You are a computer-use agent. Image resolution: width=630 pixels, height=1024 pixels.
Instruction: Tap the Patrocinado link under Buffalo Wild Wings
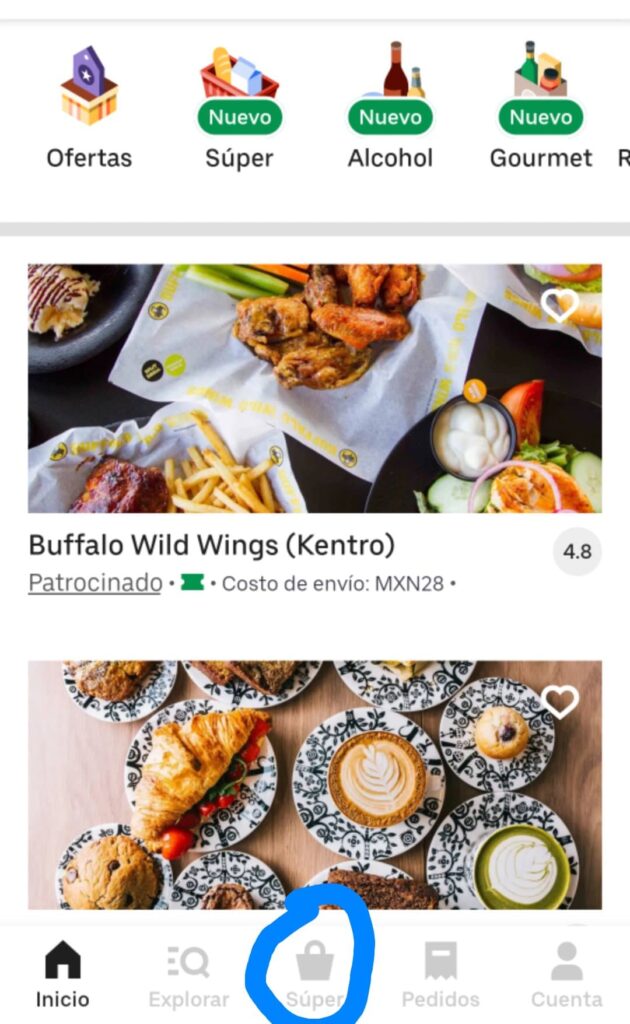95,583
